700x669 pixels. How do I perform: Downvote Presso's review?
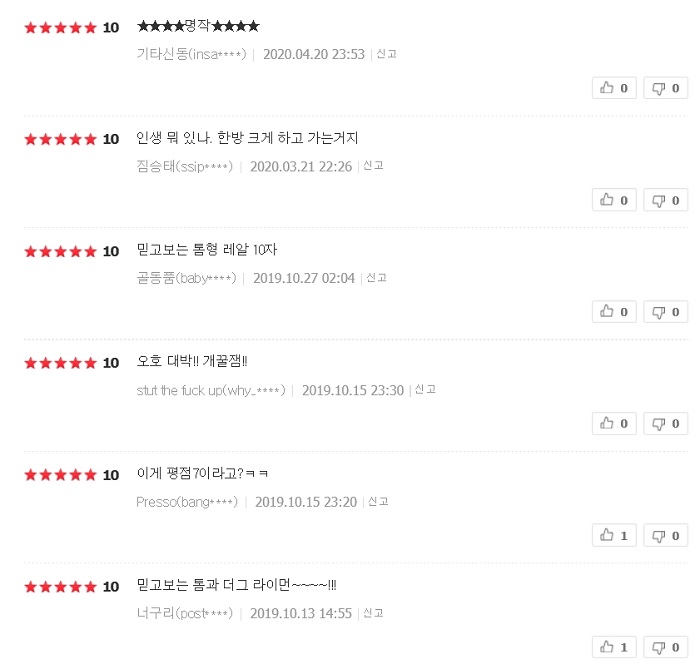pyautogui.click(x=665, y=536)
